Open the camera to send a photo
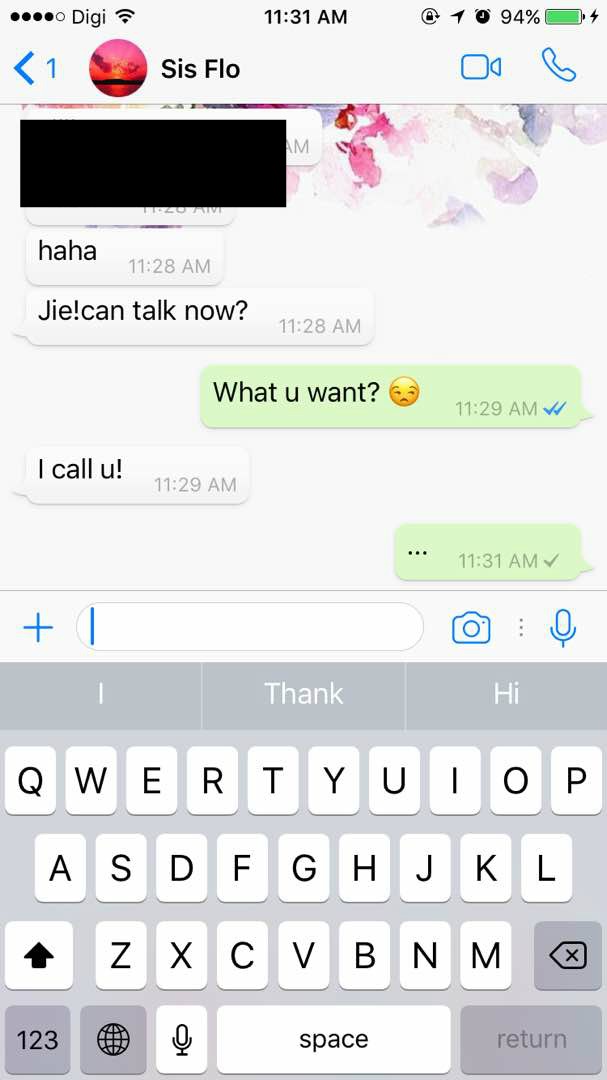 471,628
